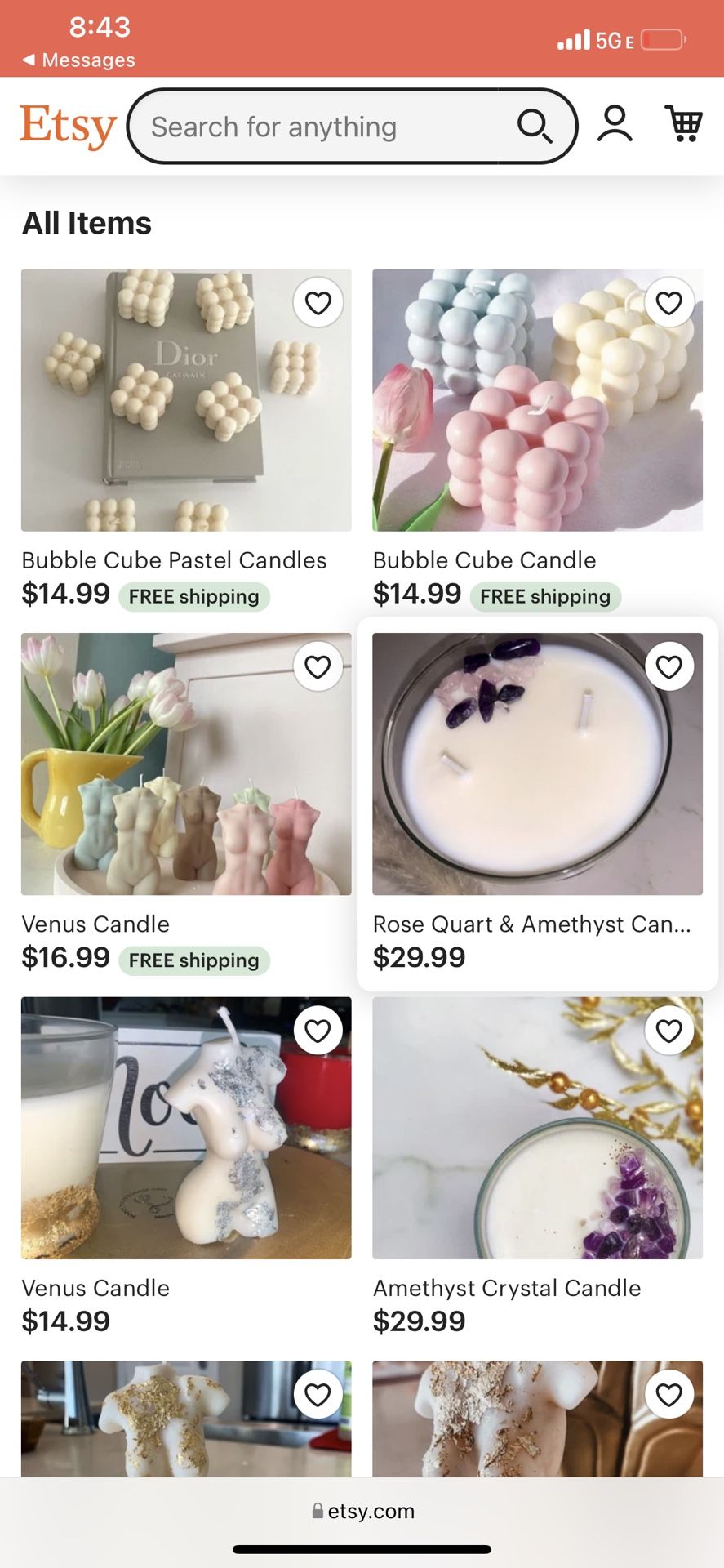Favorite the Rose Quart & Amethyst candle
The height and width of the screenshot is (1568, 724).
668,667
